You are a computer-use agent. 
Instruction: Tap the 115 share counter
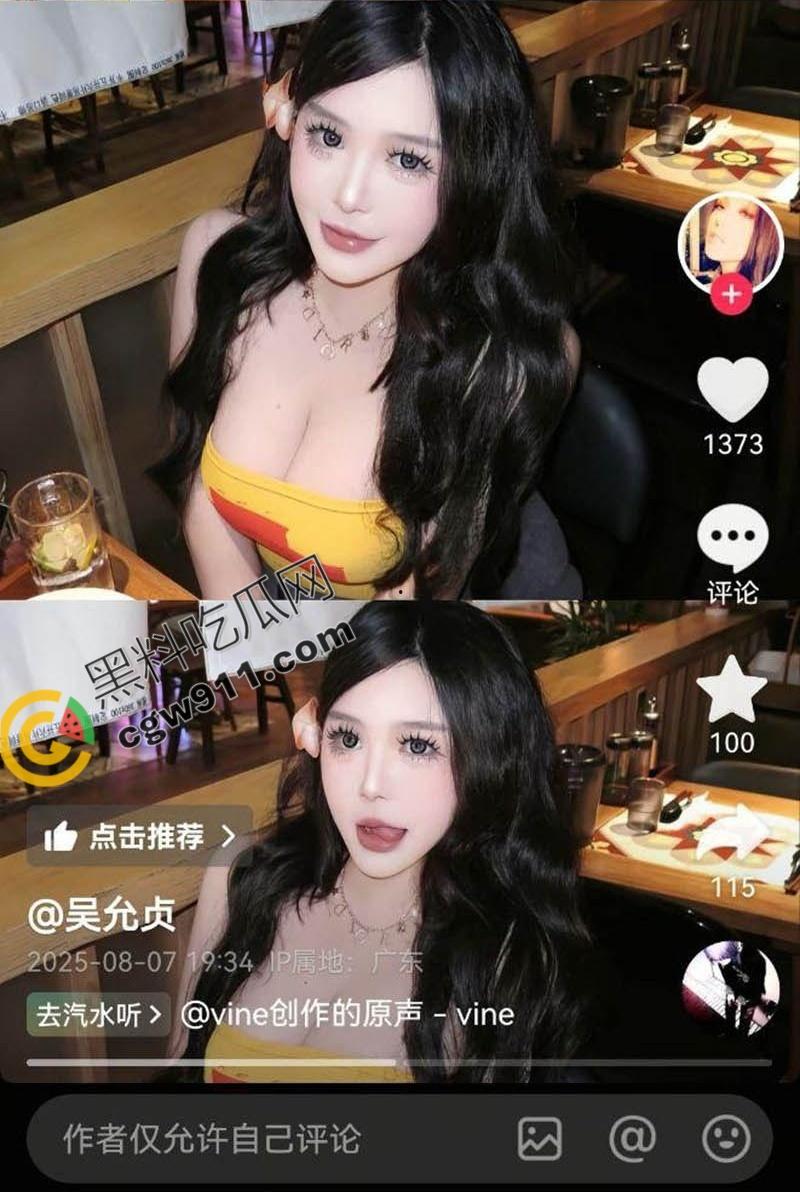click(735, 884)
